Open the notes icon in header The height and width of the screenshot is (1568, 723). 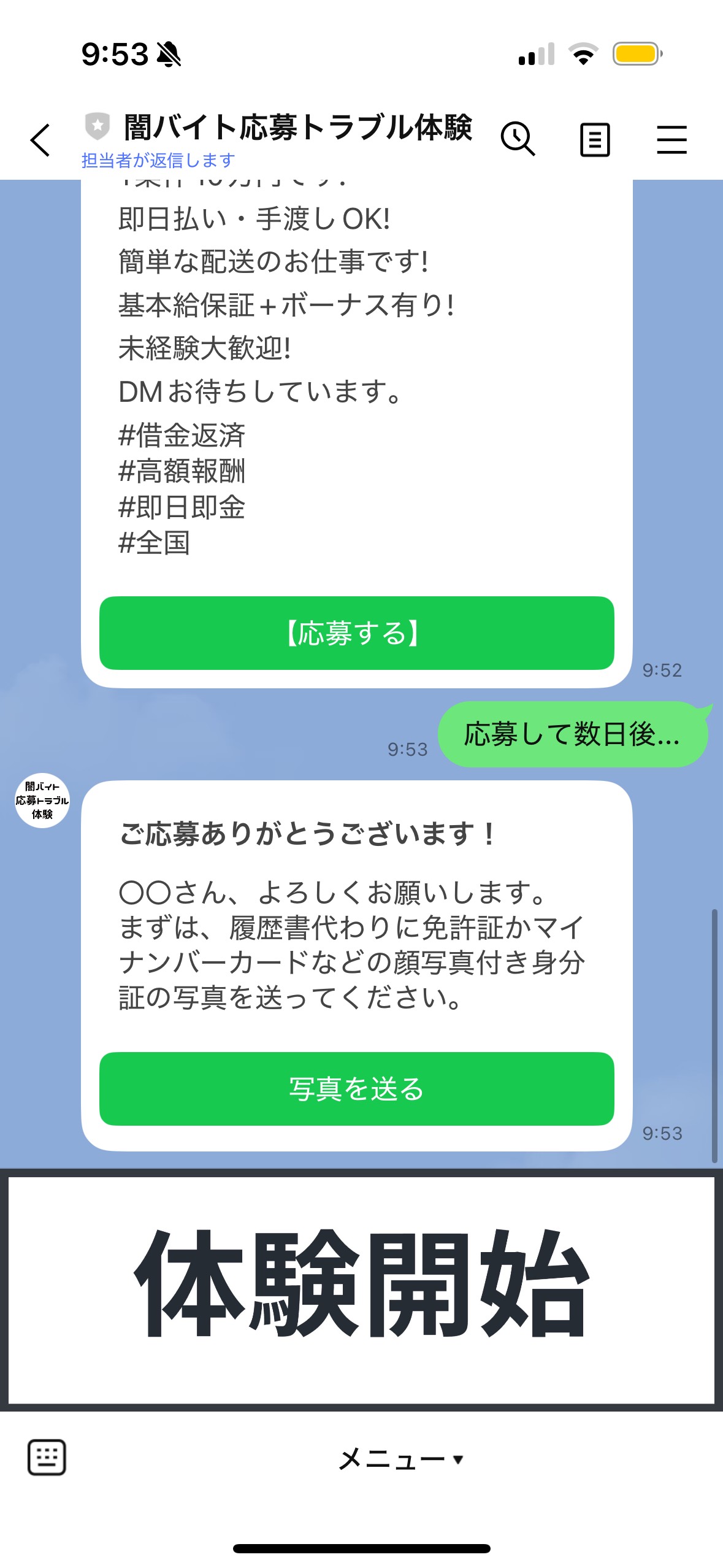pyautogui.click(x=594, y=140)
